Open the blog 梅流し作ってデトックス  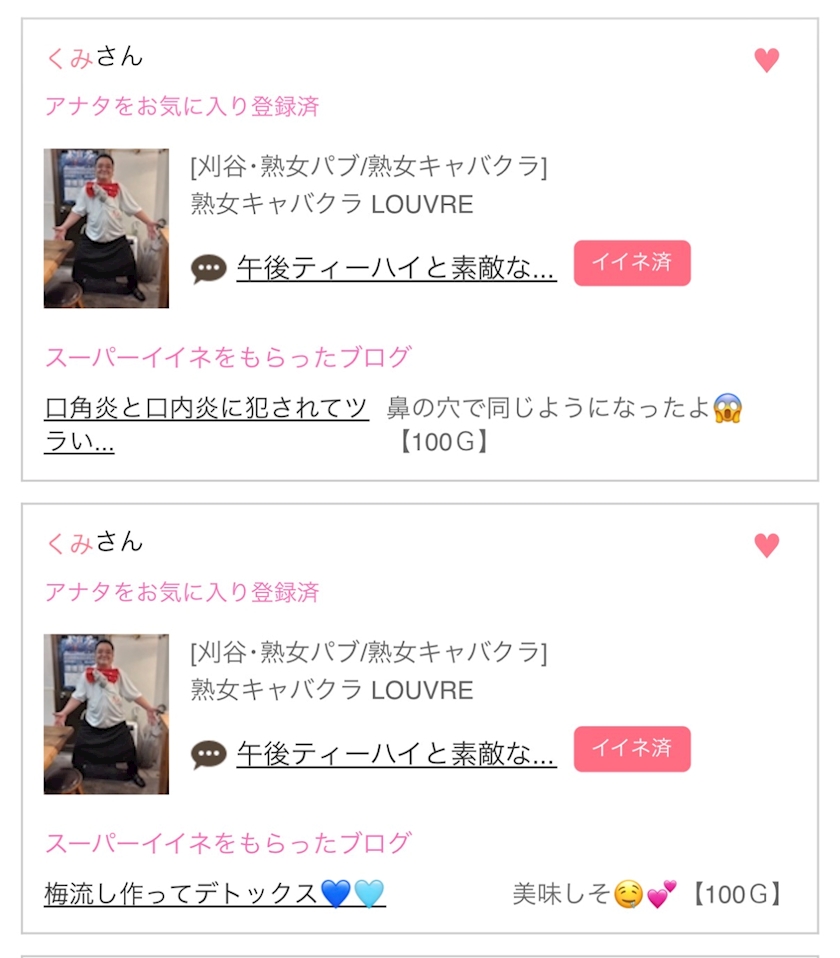(214, 893)
